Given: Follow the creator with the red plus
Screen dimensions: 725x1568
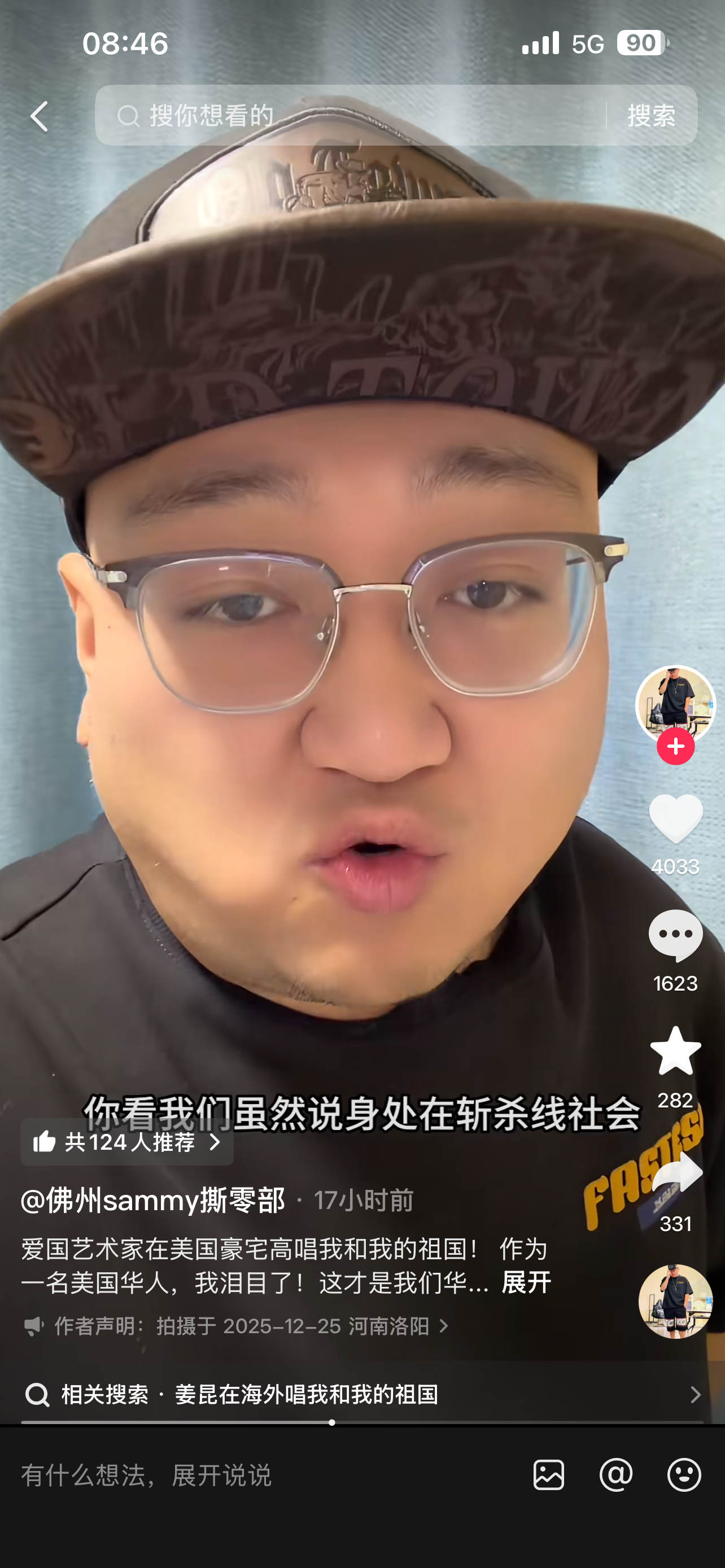Looking at the screenshot, I should click(675, 746).
